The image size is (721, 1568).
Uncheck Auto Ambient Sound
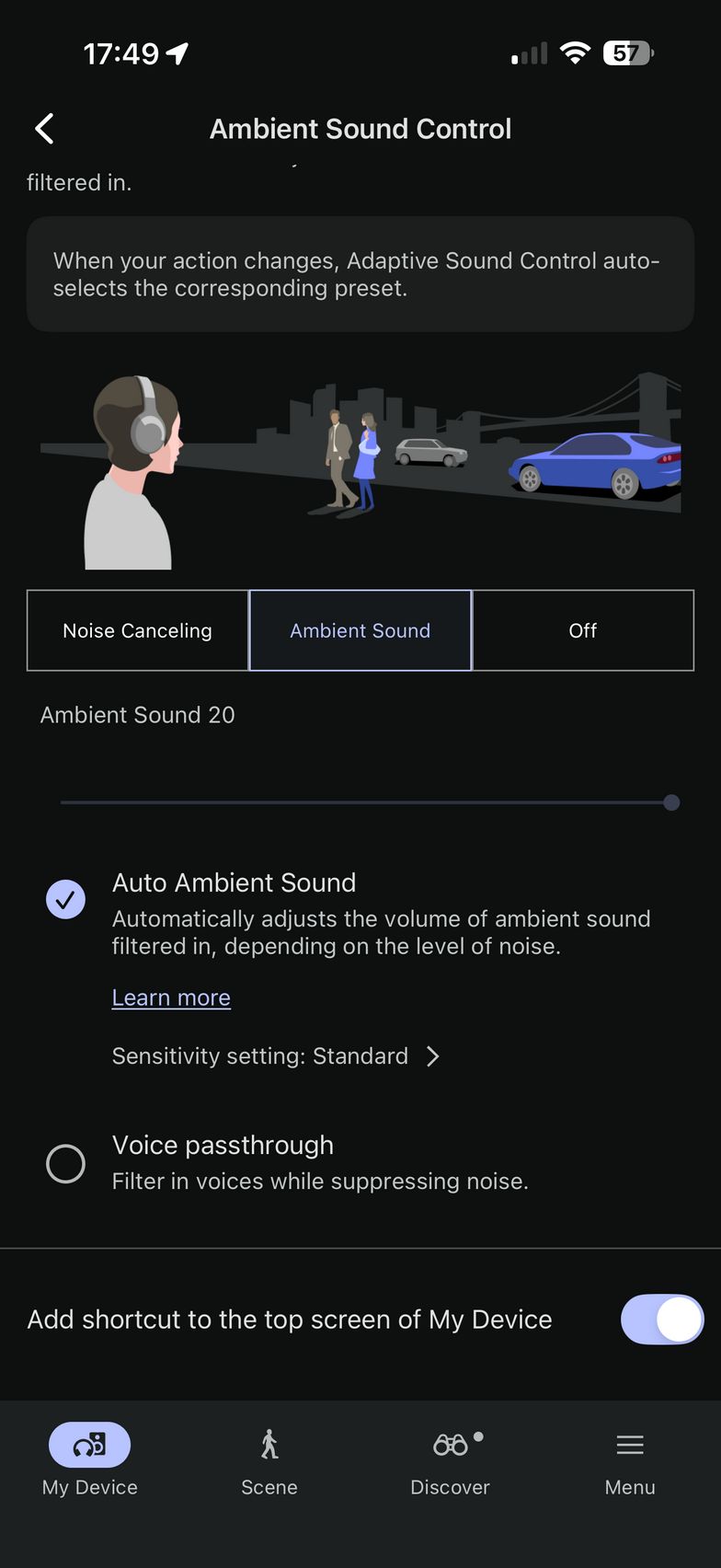tap(65, 900)
